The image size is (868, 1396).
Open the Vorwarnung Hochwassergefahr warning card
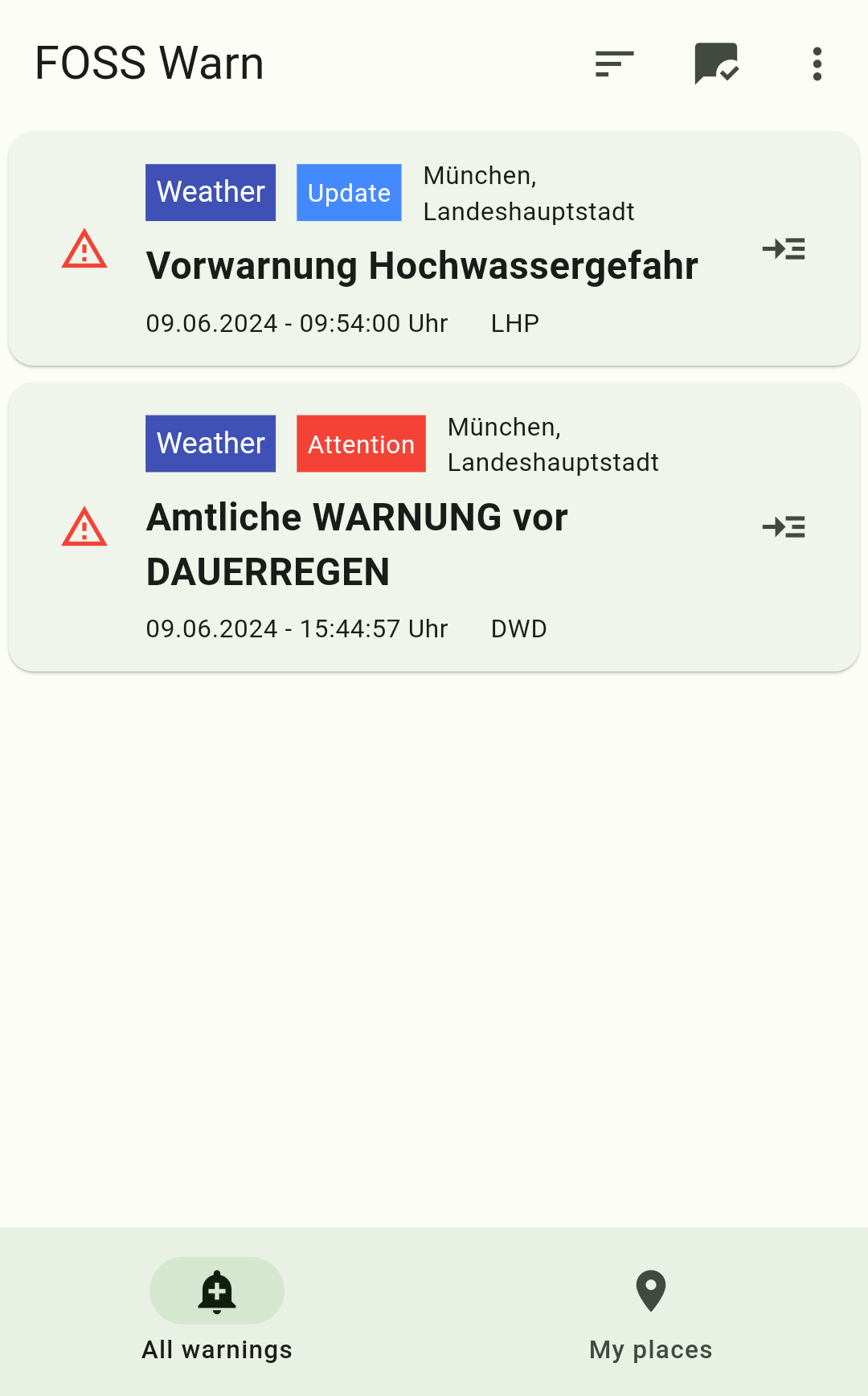pos(421,266)
